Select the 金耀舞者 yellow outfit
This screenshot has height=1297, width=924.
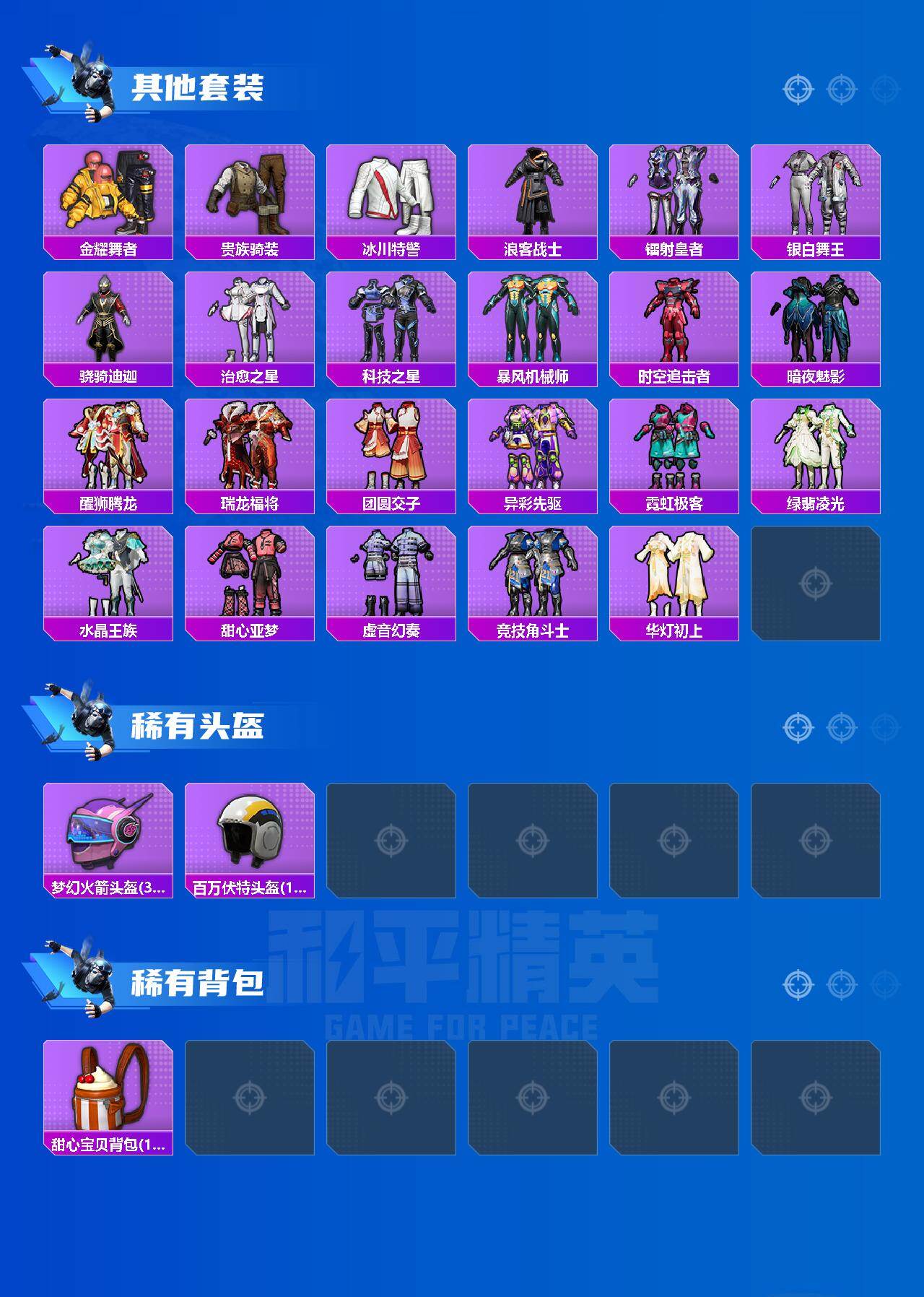pos(107,191)
